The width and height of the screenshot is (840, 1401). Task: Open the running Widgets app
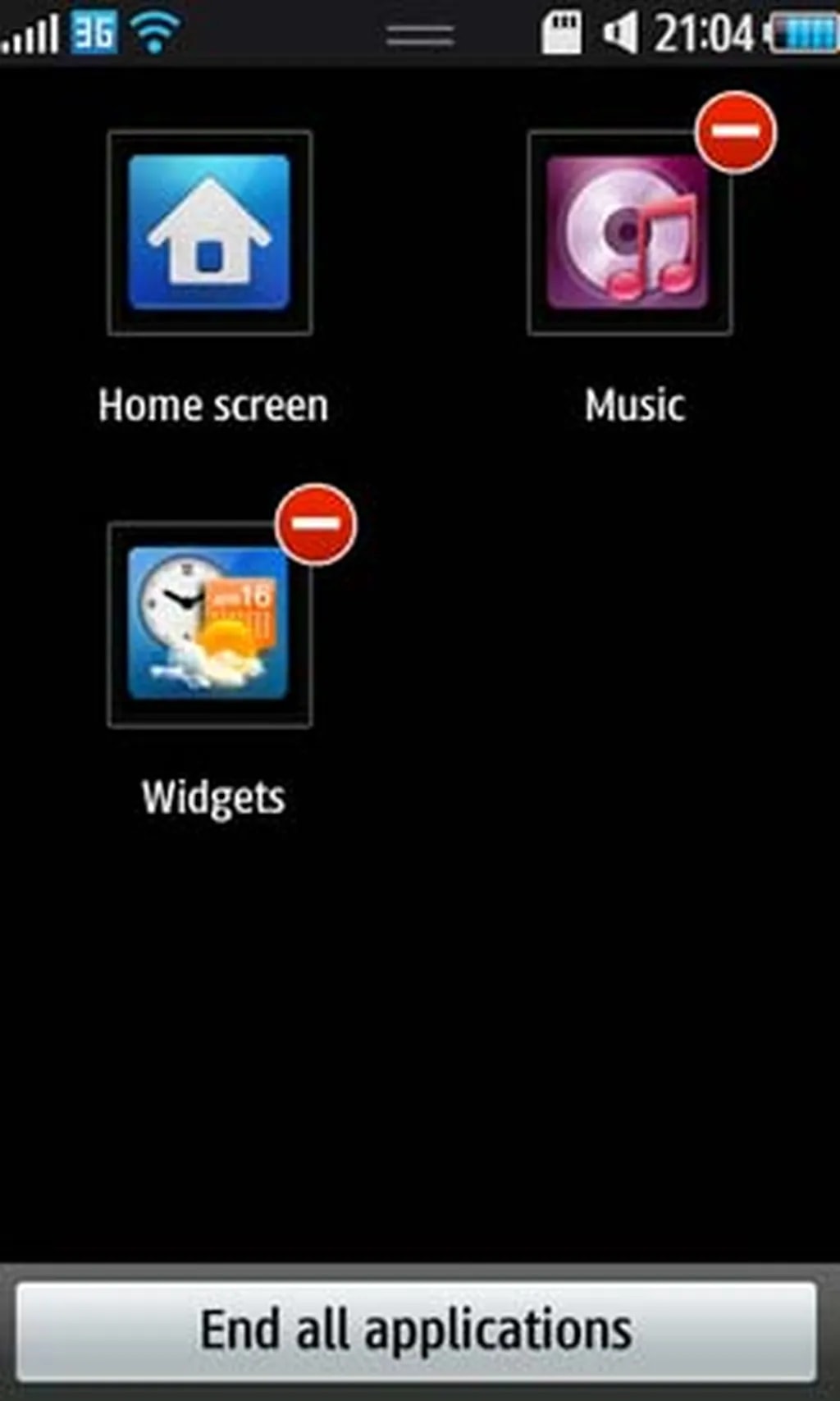pyautogui.click(x=209, y=624)
